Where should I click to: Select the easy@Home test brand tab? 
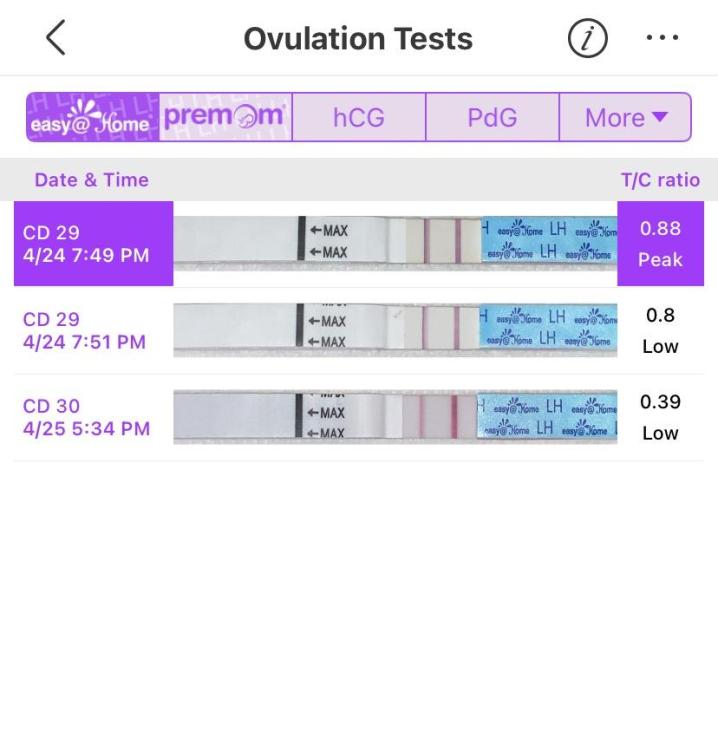92,118
